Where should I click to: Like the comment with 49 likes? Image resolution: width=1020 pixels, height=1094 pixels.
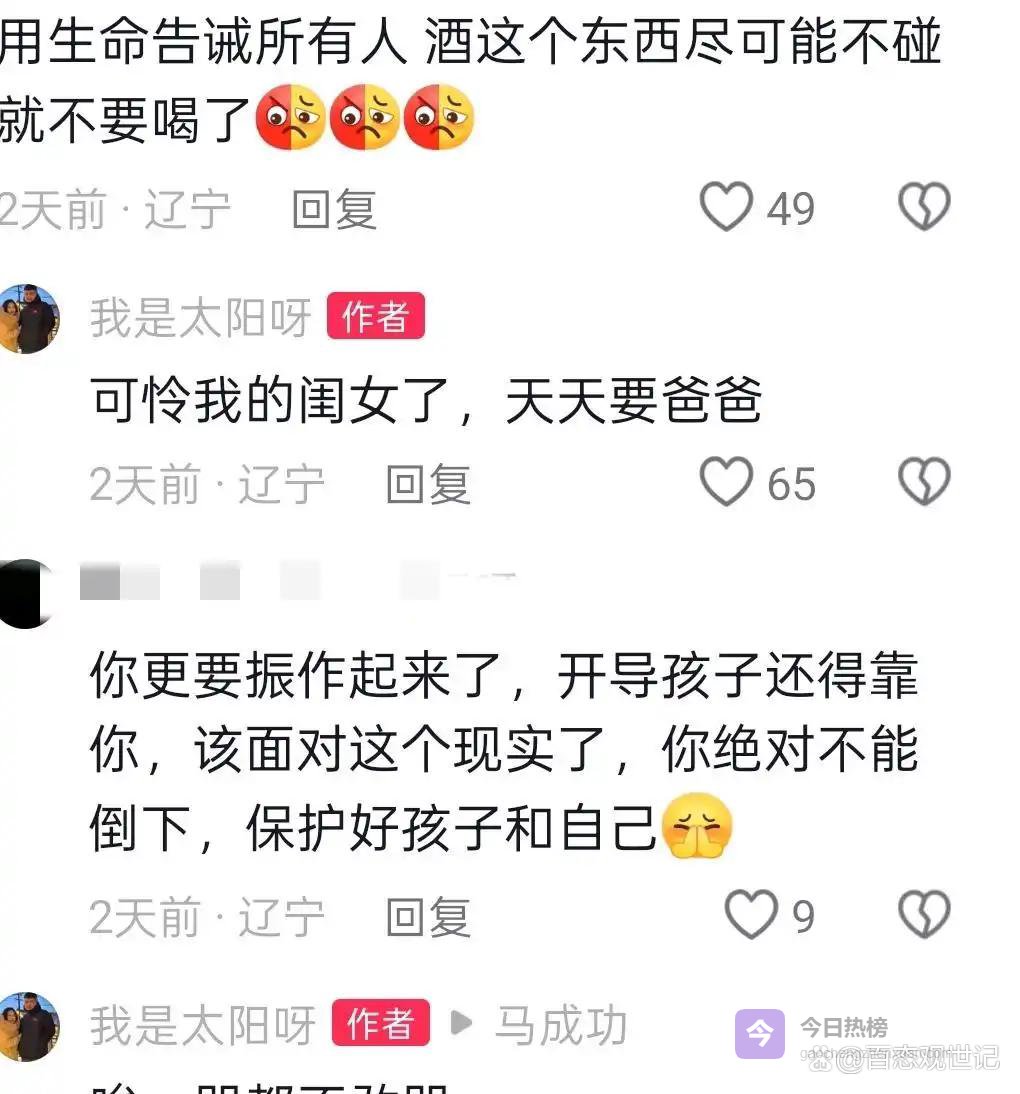(x=726, y=208)
